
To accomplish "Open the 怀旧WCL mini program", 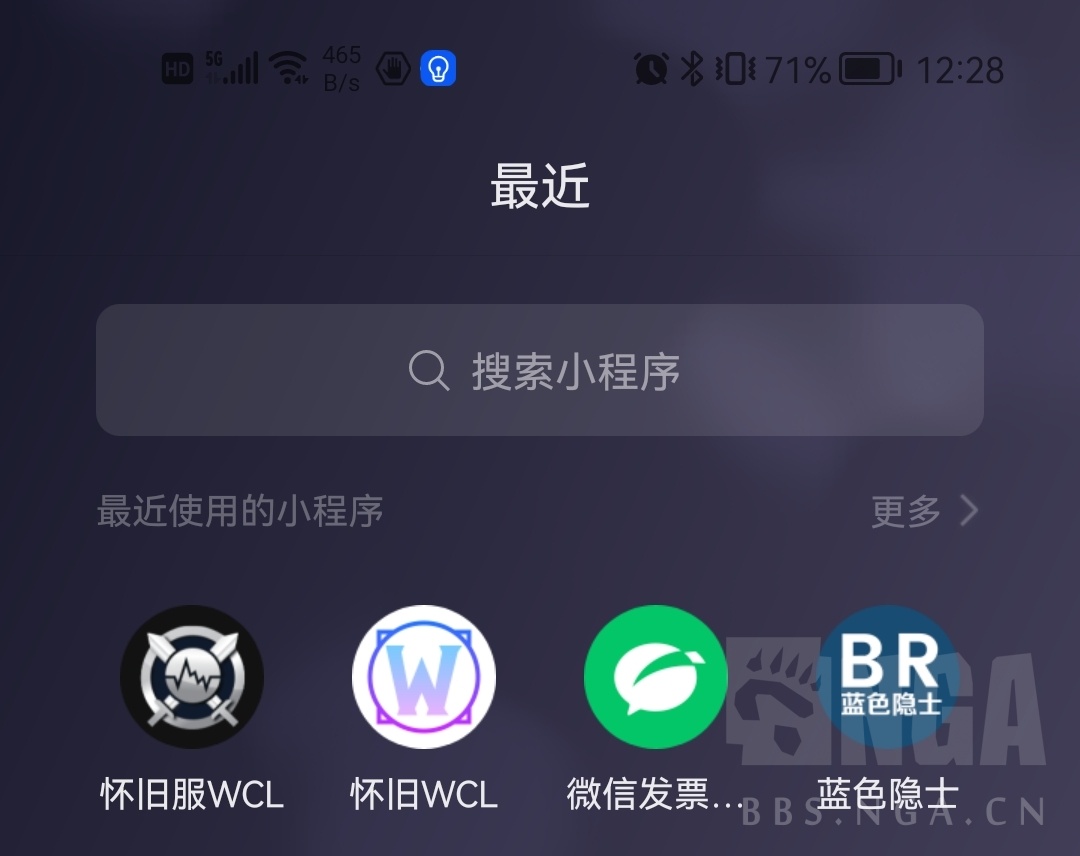I will pos(424,677).
